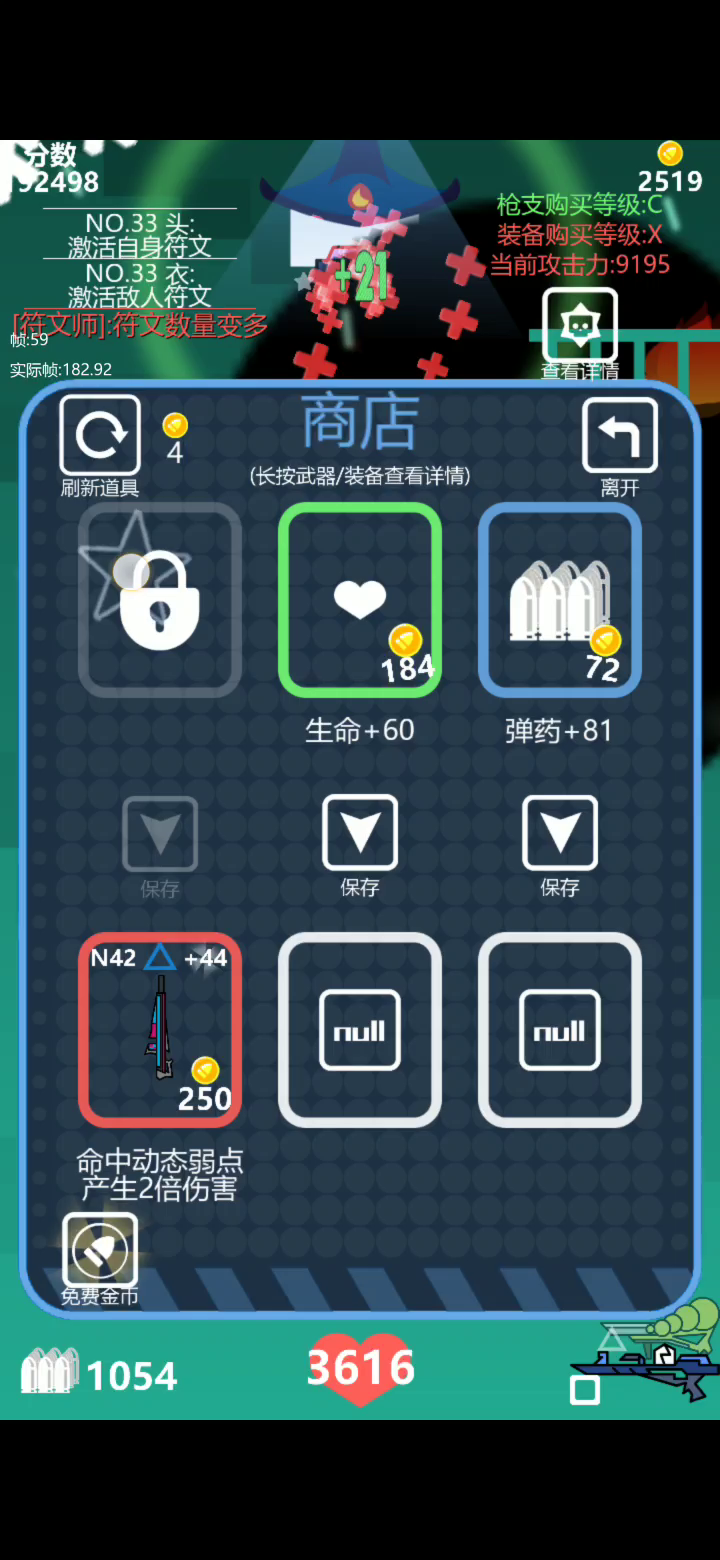Viewport: 720px width, 1560px height.
Task: Tap the middle null saved slot
Action: pyautogui.click(x=360, y=1030)
